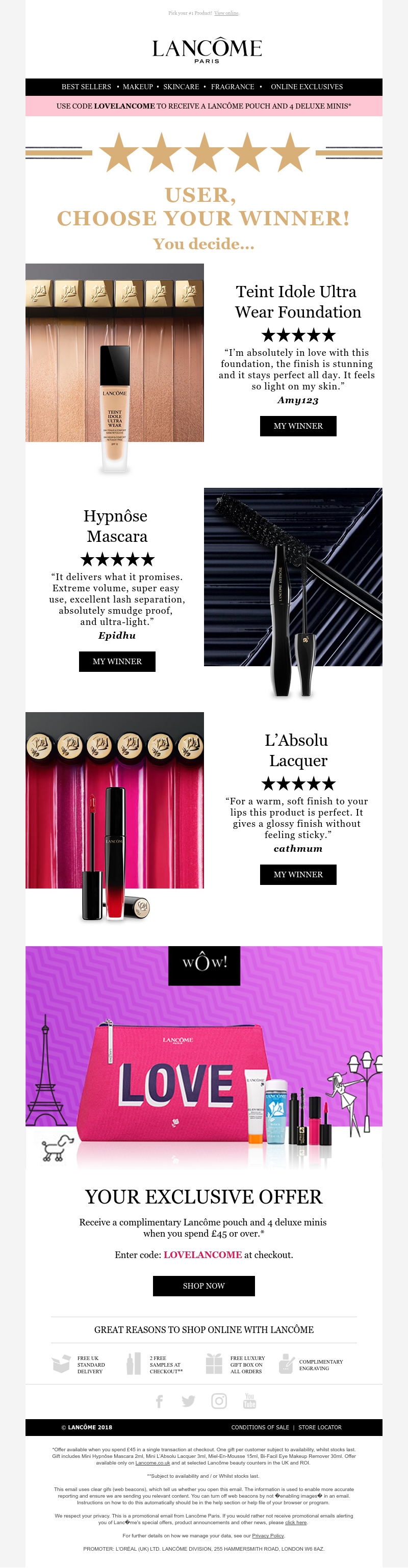Open the Store Locator
This screenshot has height=1568, width=408.
(320, 1427)
